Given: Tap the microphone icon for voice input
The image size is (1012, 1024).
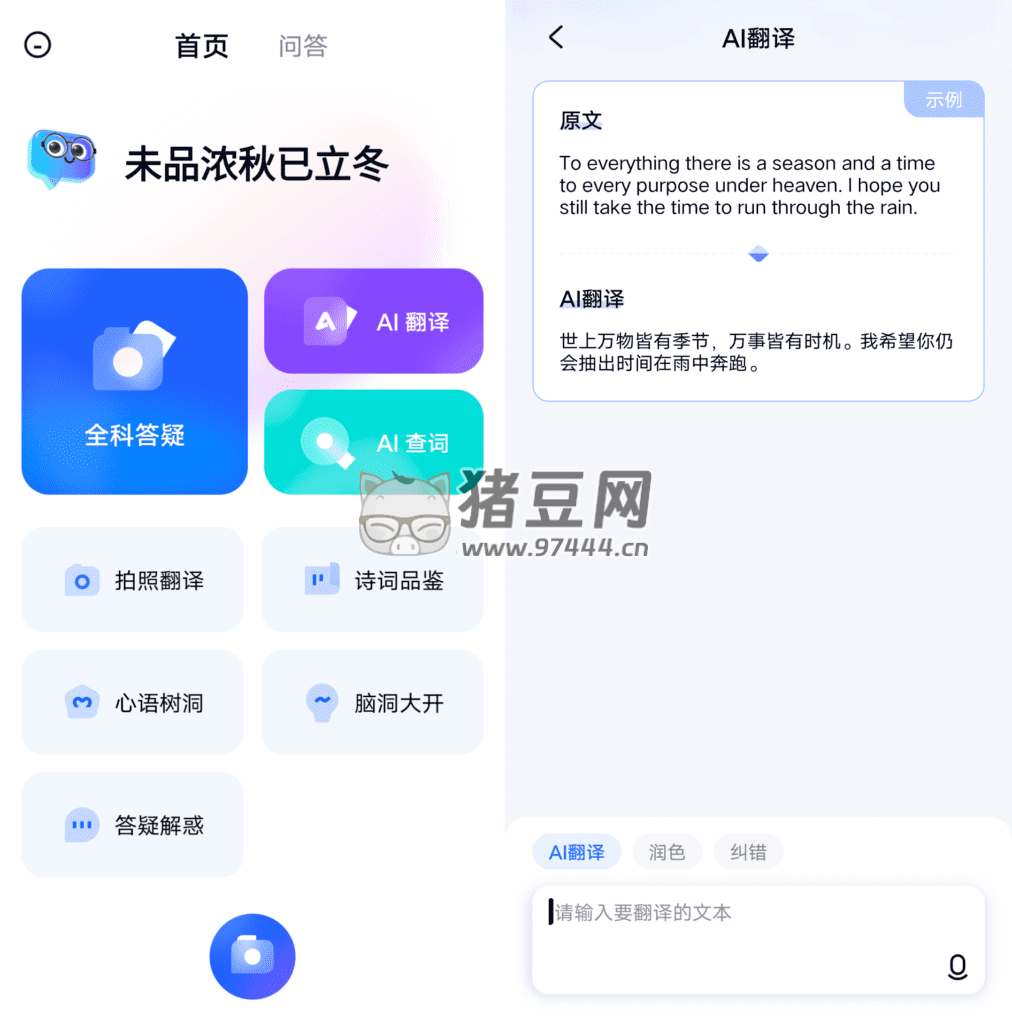Looking at the screenshot, I should pos(957,966).
